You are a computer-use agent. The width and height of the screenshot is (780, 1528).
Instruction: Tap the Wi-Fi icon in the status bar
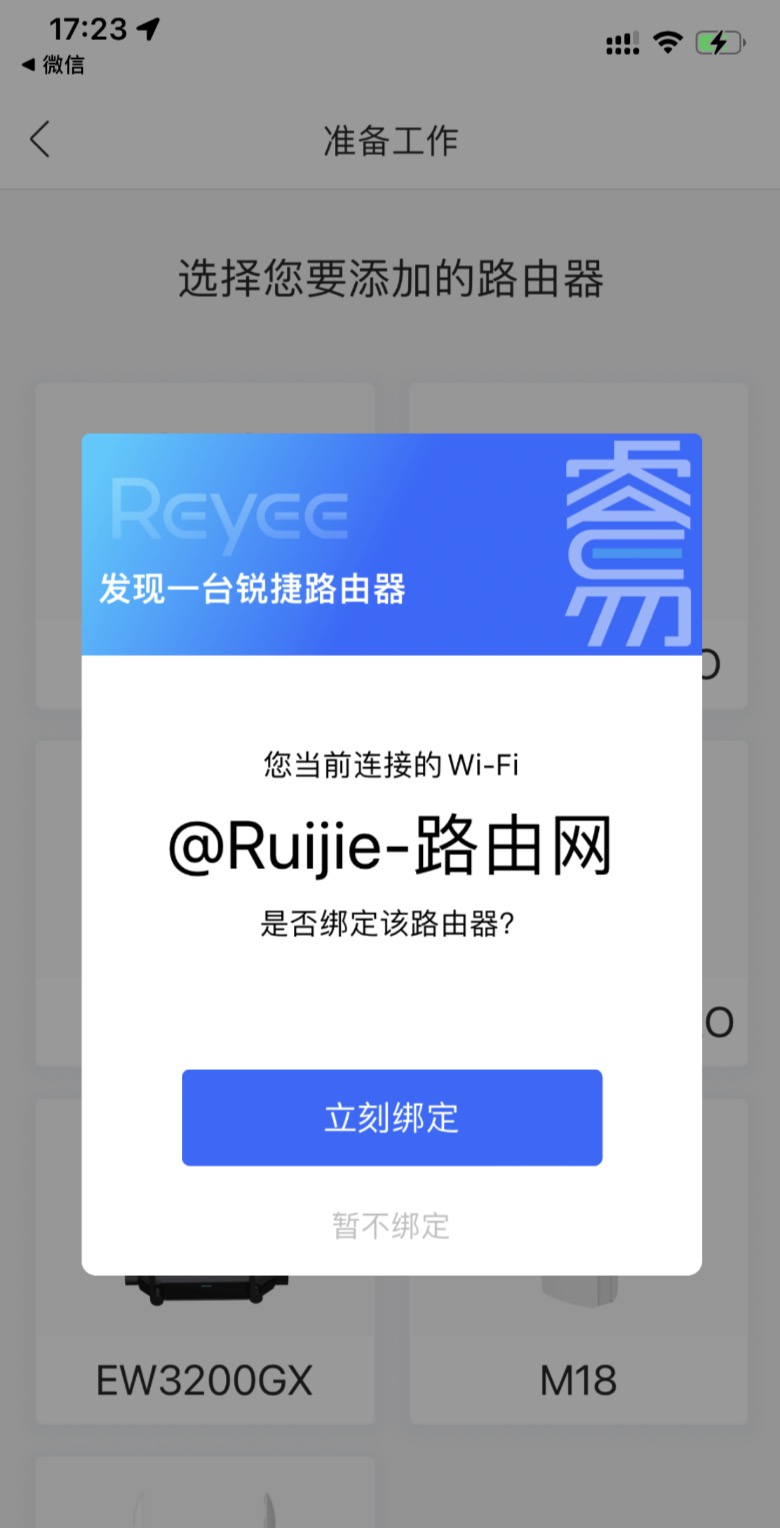[666, 43]
